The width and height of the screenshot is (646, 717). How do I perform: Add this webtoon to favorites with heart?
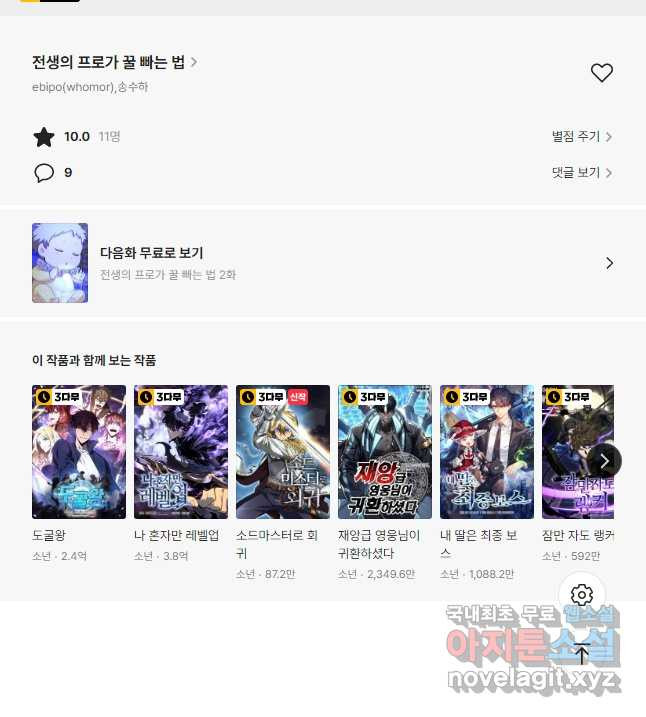[601, 73]
